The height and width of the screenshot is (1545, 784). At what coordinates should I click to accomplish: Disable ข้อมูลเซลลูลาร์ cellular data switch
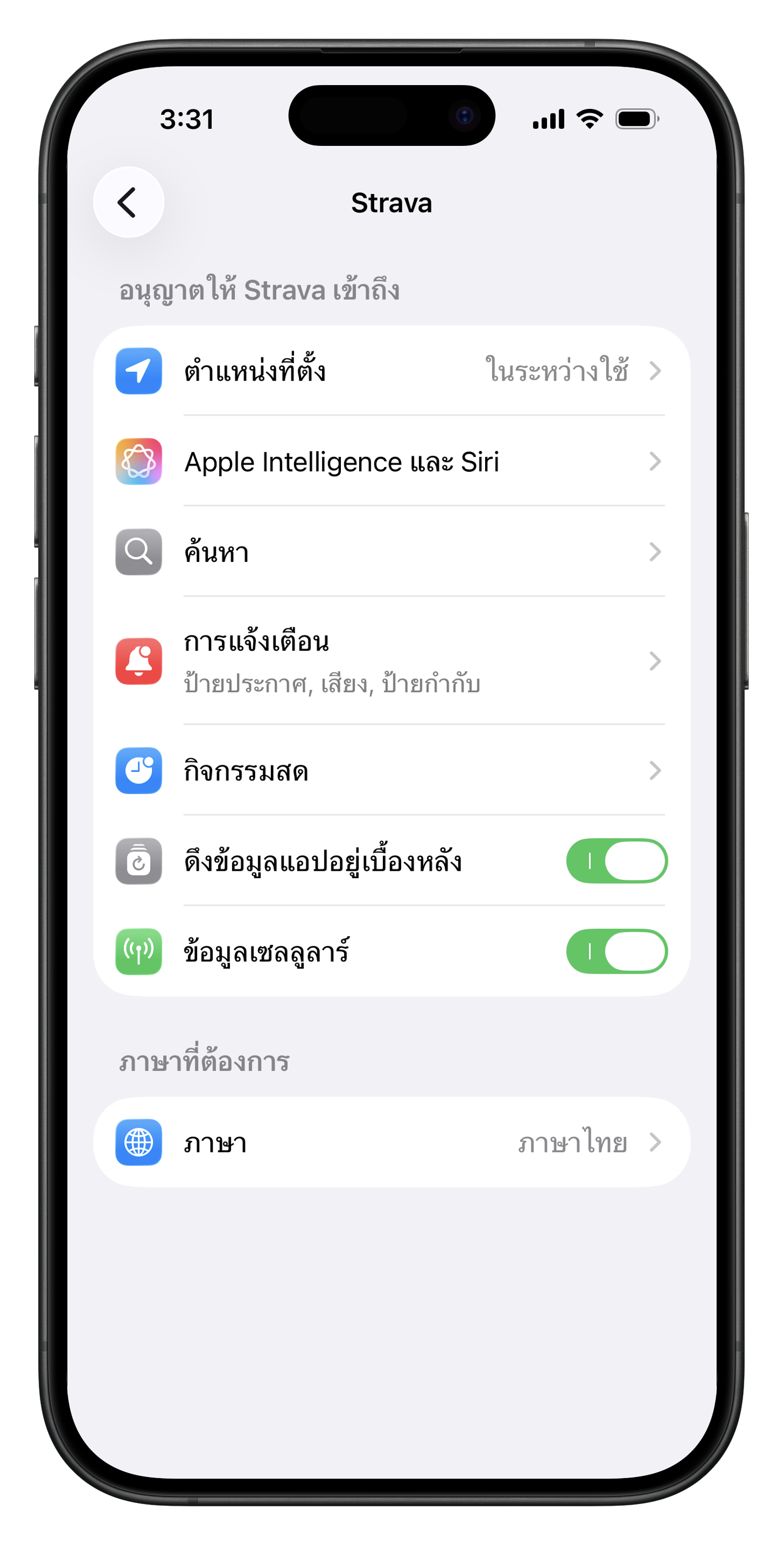pyautogui.click(x=616, y=951)
